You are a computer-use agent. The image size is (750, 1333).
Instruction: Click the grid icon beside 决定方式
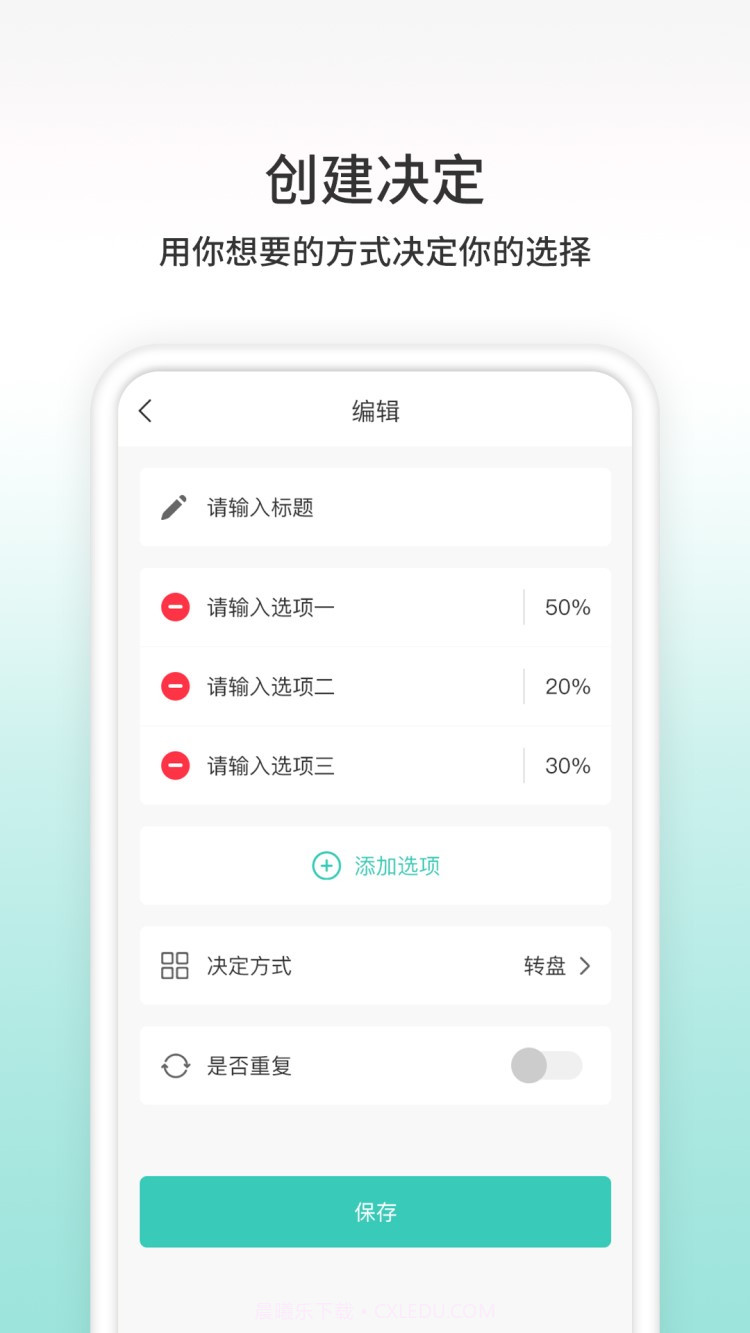174,965
